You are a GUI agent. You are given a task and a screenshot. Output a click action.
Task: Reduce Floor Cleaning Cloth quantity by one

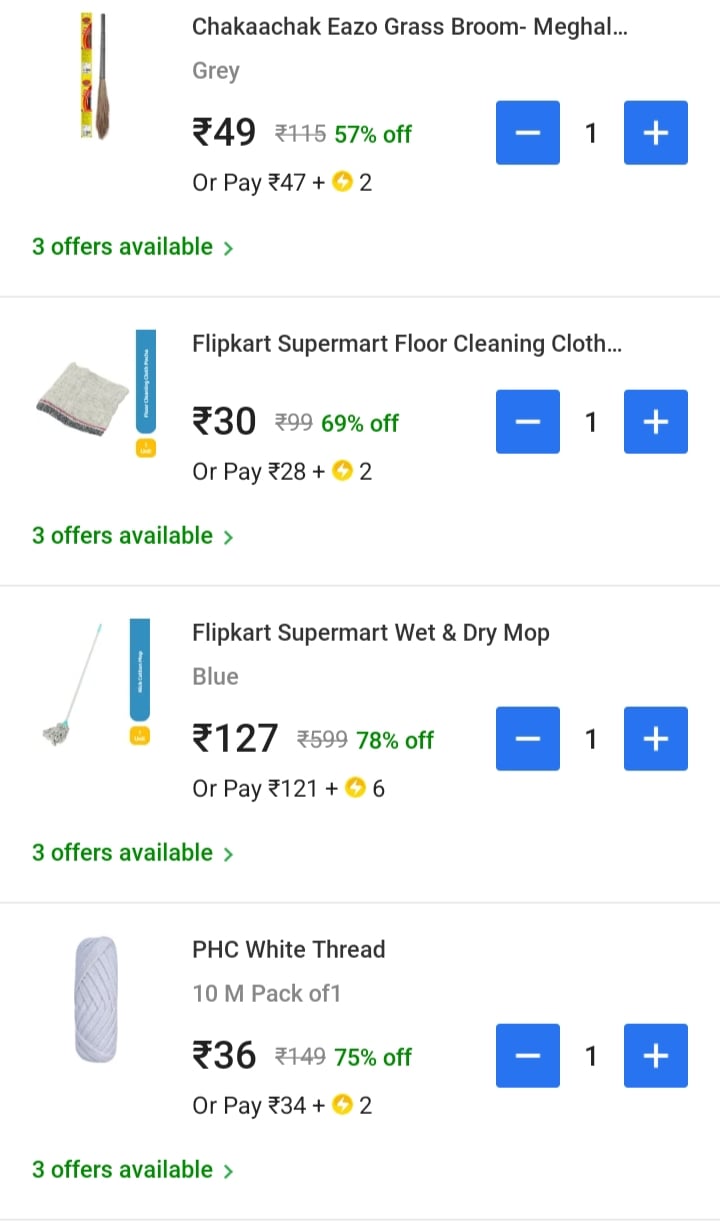[528, 422]
